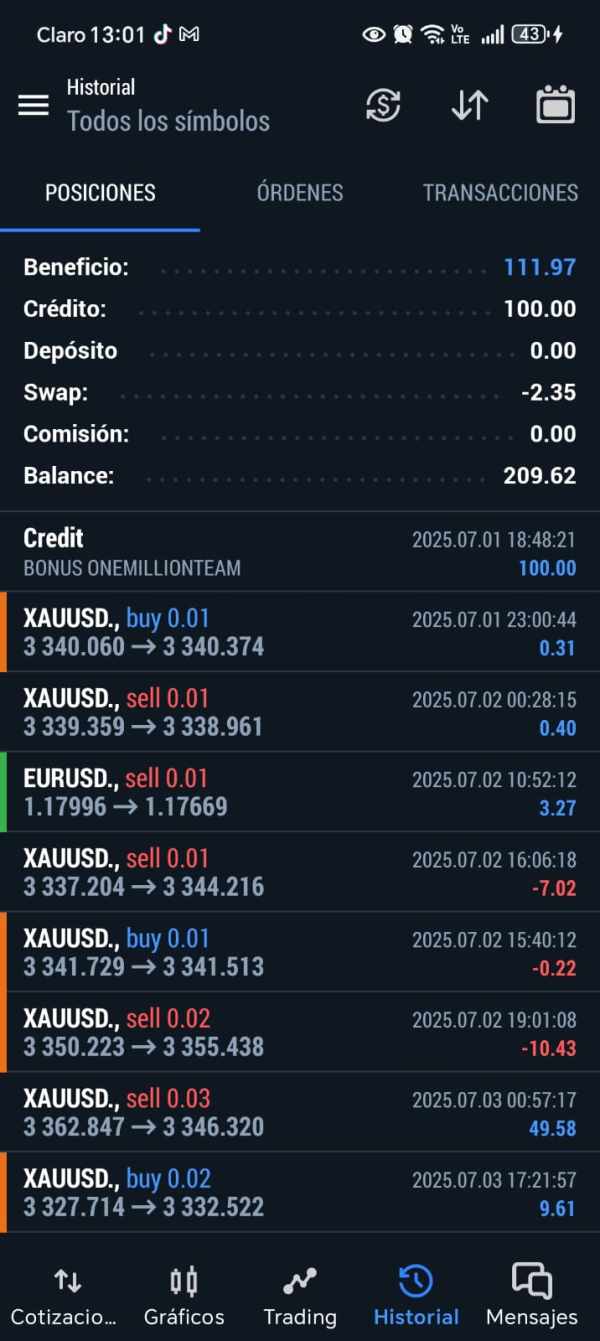Expand the XAUUSD buy 0.02 position
The width and height of the screenshot is (600, 1341).
[x=300, y=1192]
